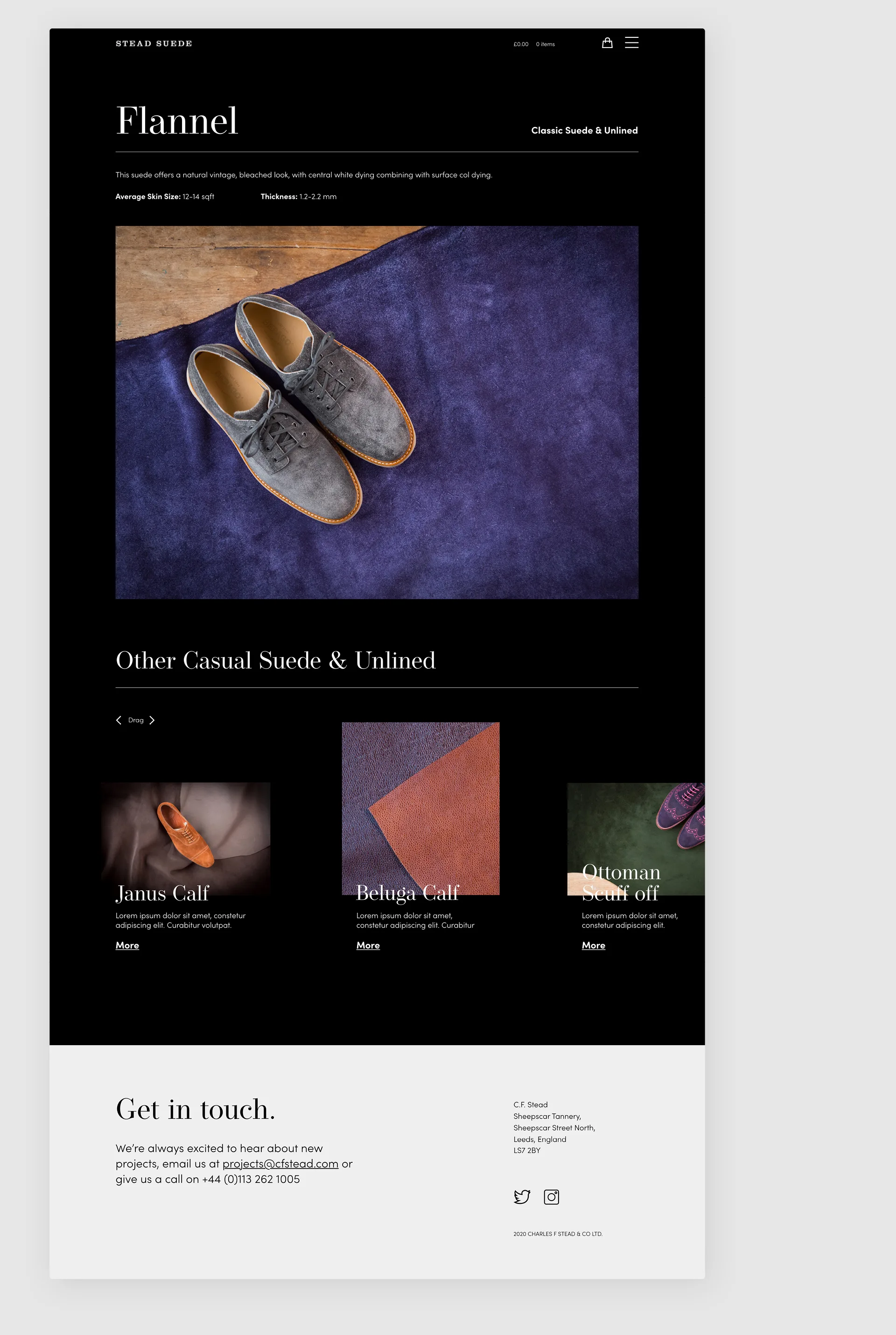This screenshot has width=896, height=1335.
Task: Email projects@cfstead.com
Action: click(x=280, y=1164)
